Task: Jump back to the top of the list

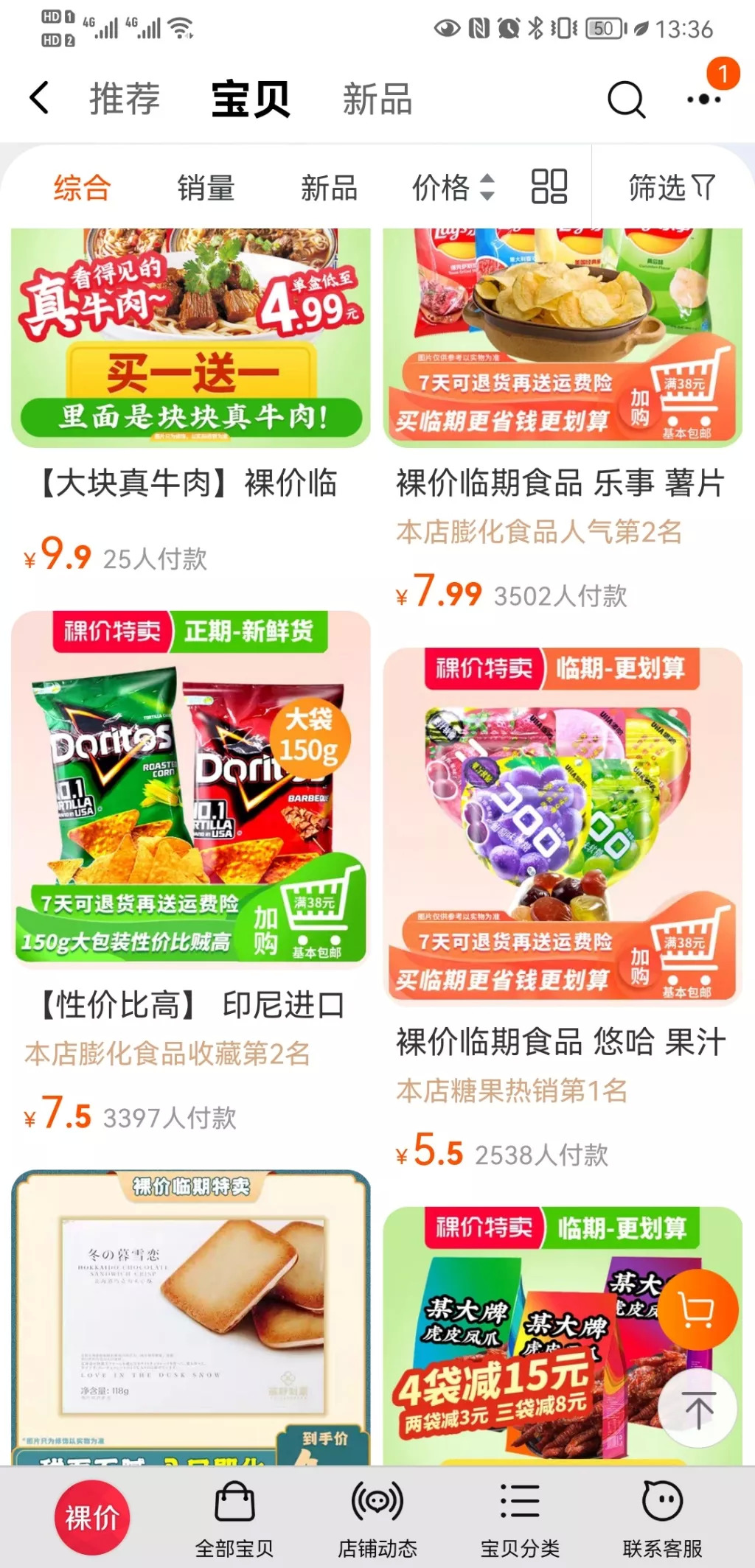Action: pos(697,1408)
